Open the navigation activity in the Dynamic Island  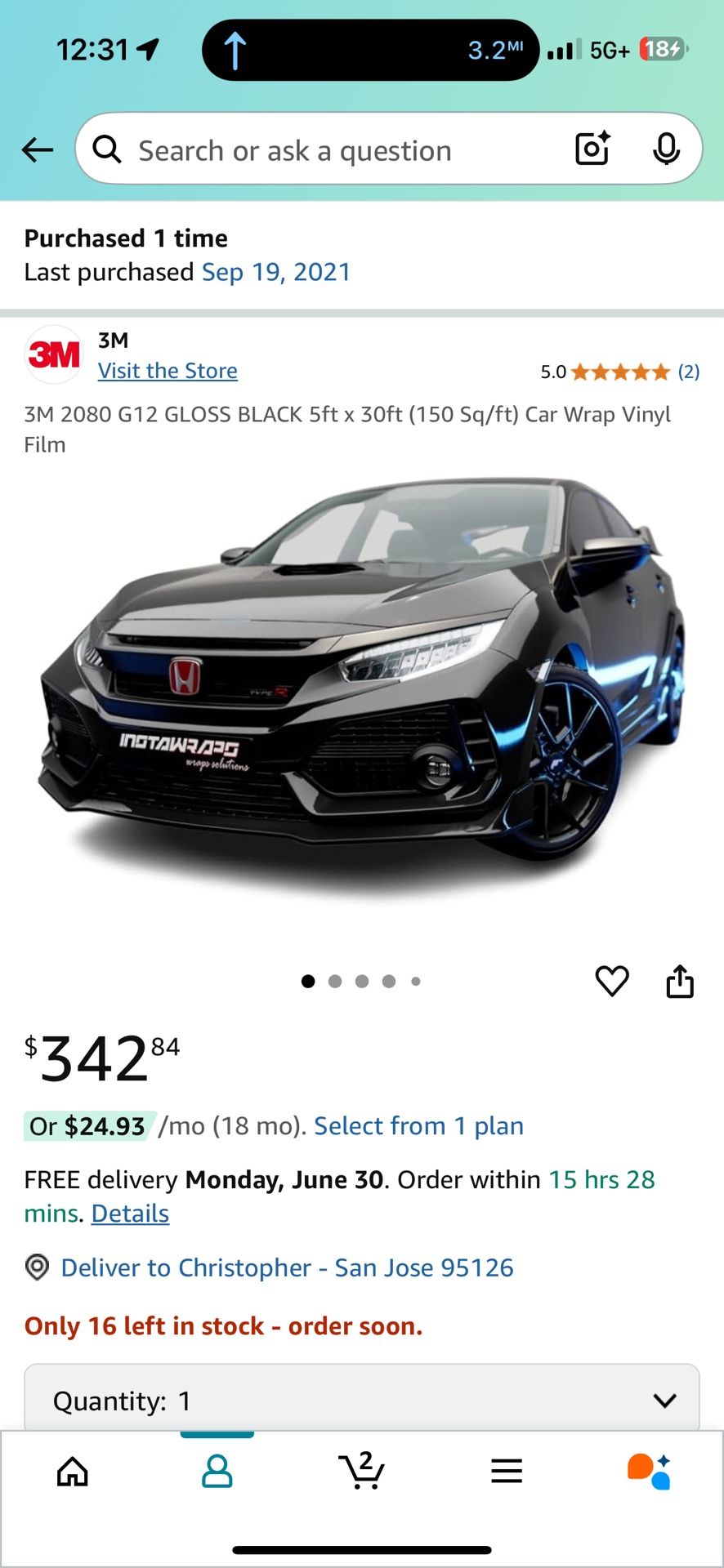click(370, 51)
